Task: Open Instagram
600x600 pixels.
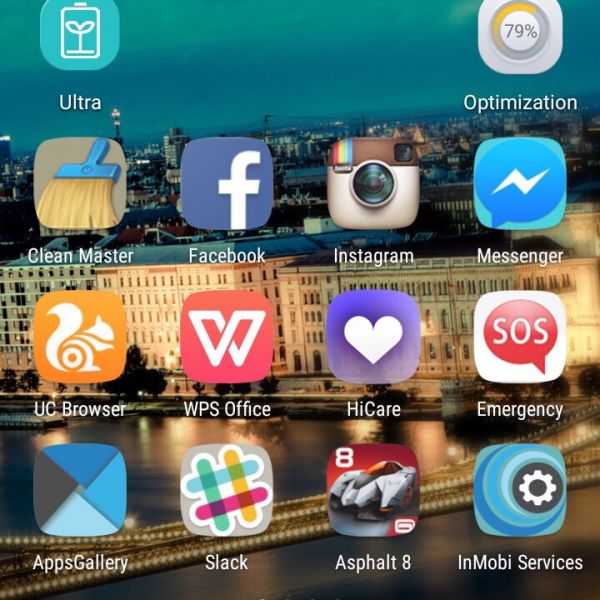Action: [373, 185]
